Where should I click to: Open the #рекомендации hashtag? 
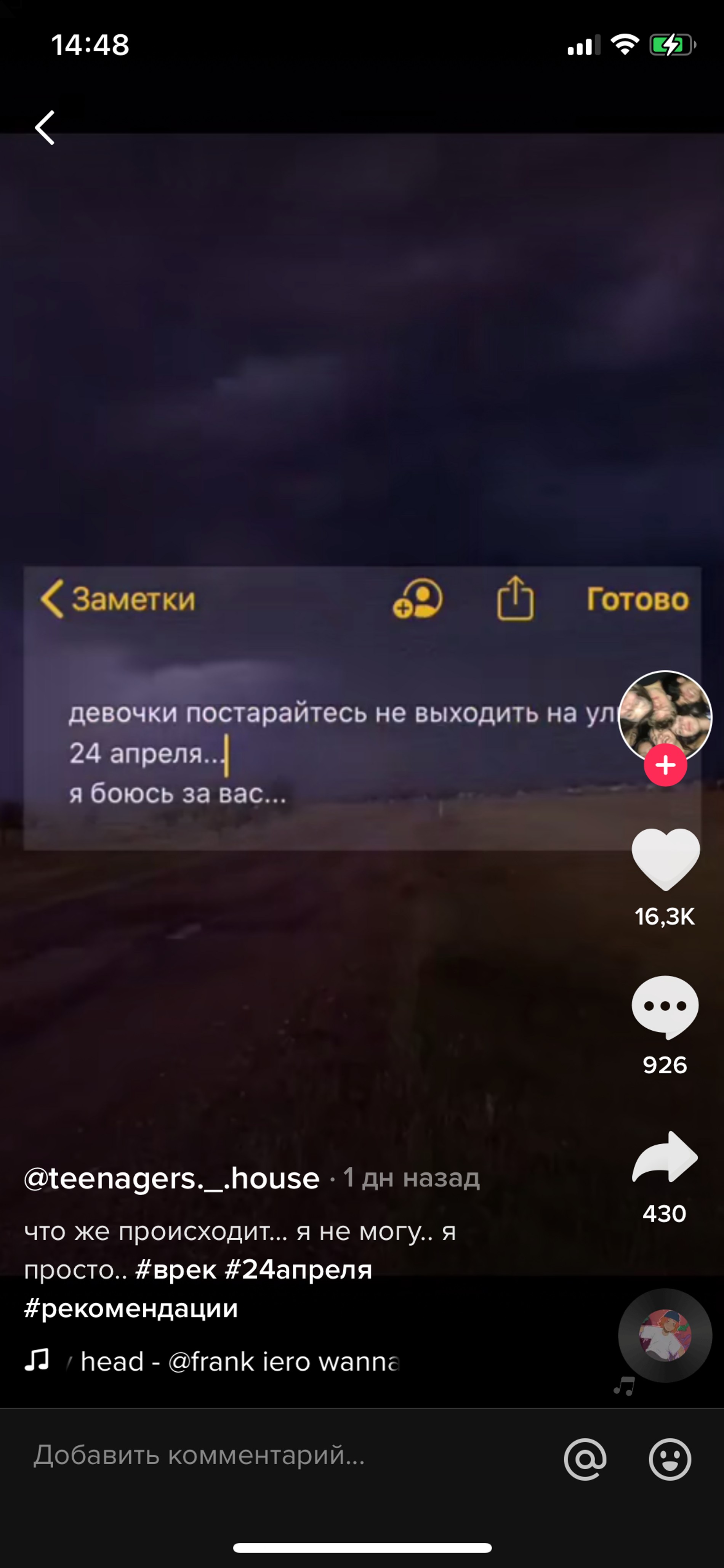131,1308
